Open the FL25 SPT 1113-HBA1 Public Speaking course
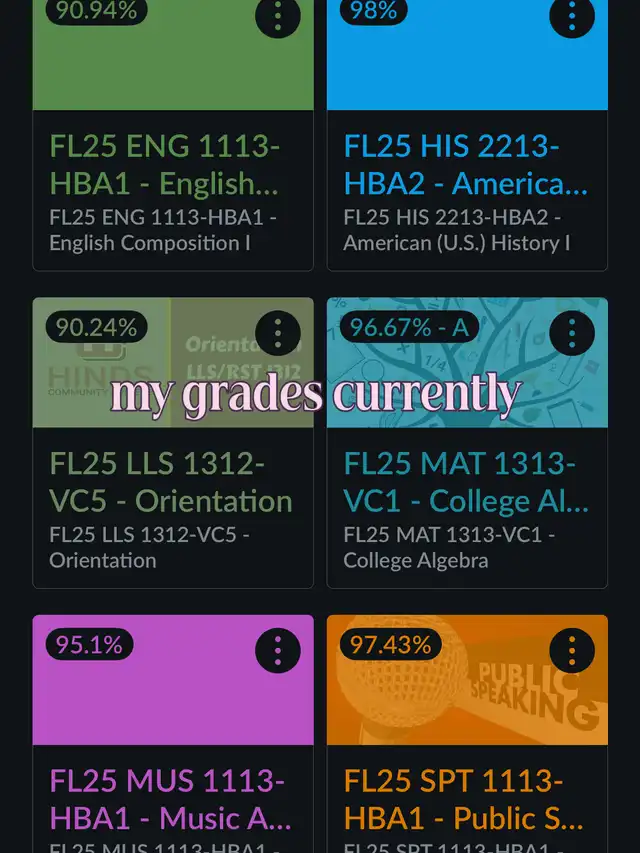This screenshot has width=640, height=853. point(466,798)
